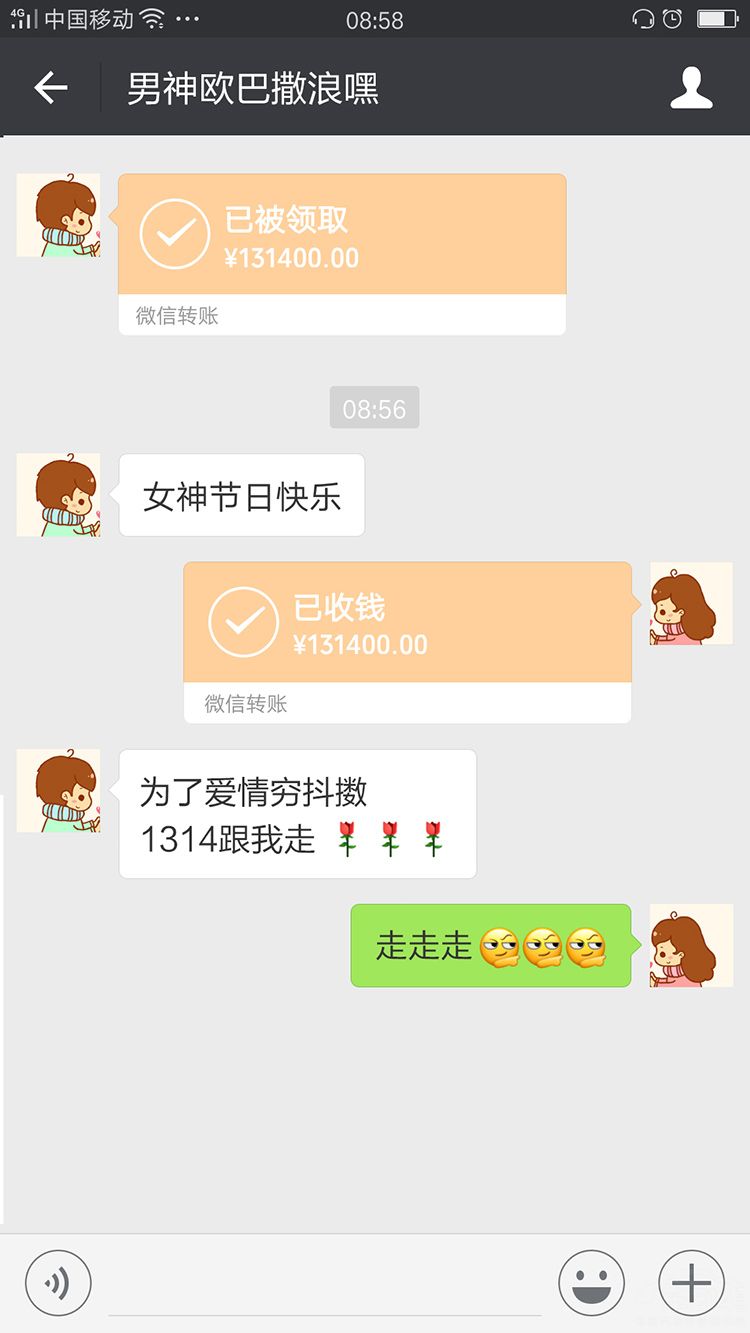Open the plus attachments menu
Viewport: 750px width, 1333px height.
point(691,1283)
